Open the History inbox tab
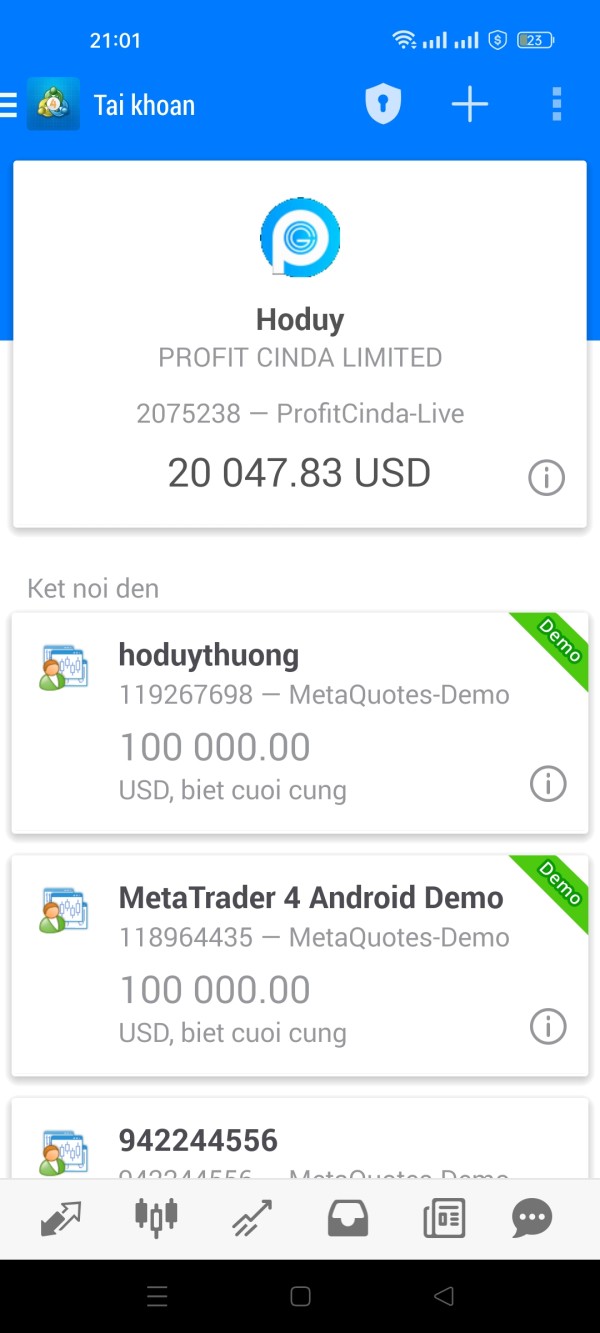The width and height of the screenshot is (600, 1333). coord(348,1218)
